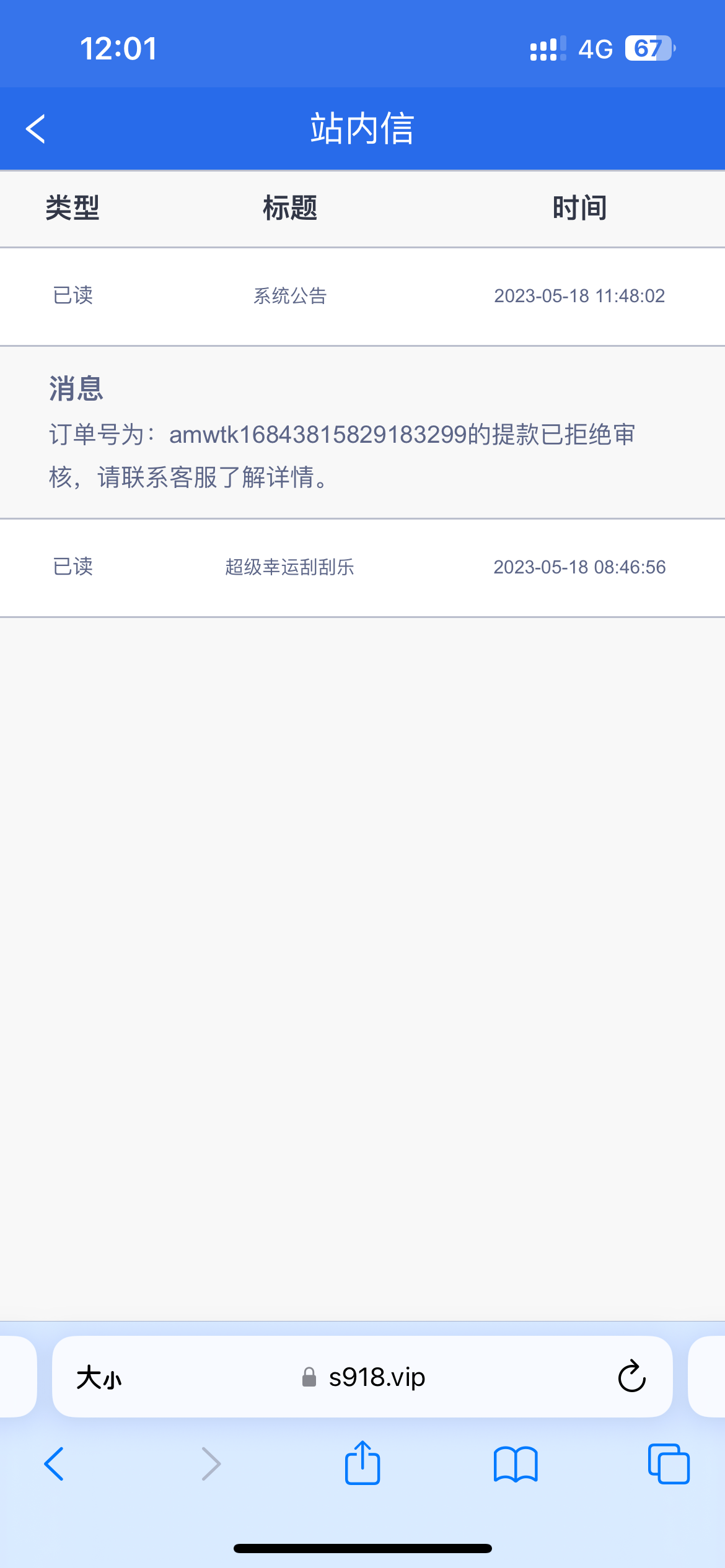
Task: Go back from the 站内信 page
Action: tap(36, 129)
